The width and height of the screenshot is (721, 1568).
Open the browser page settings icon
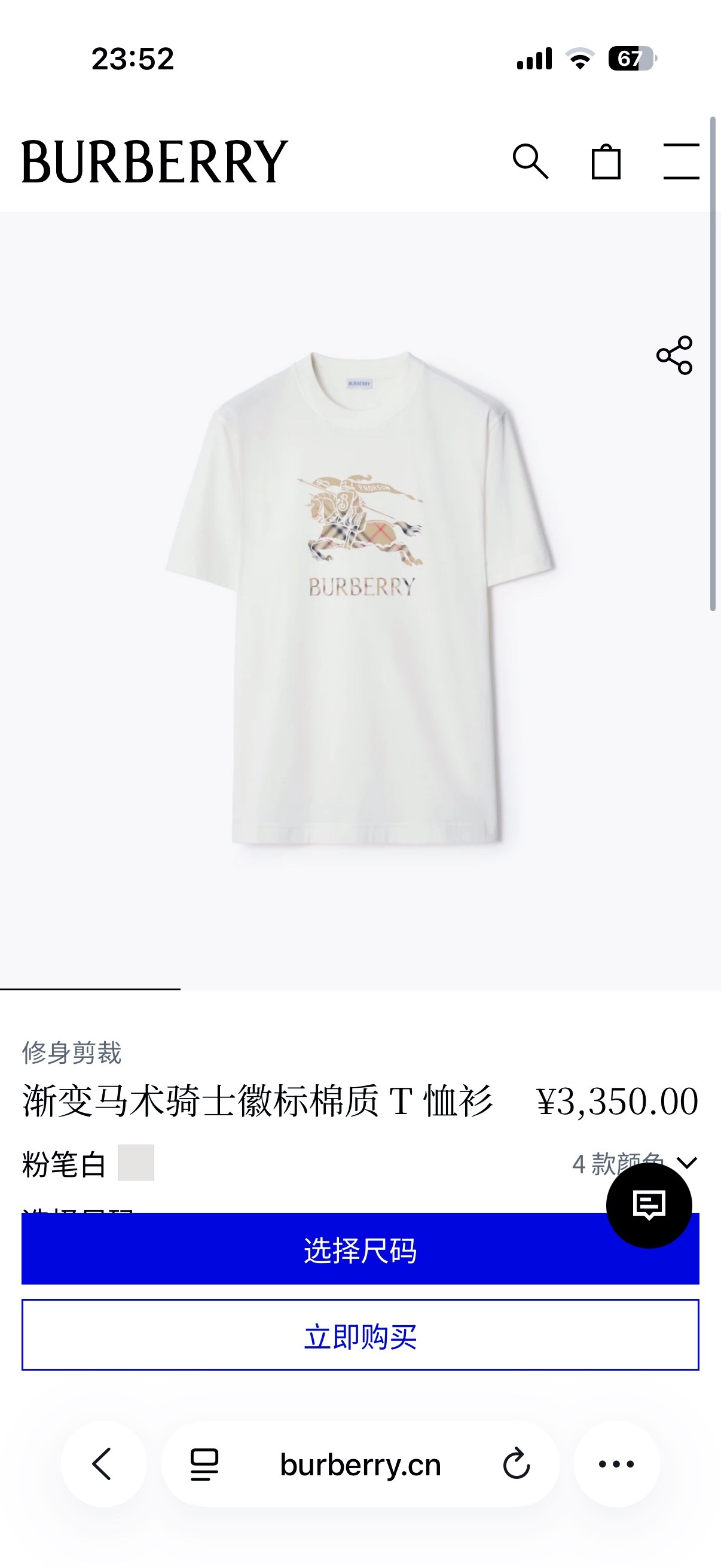(204, 1464)
